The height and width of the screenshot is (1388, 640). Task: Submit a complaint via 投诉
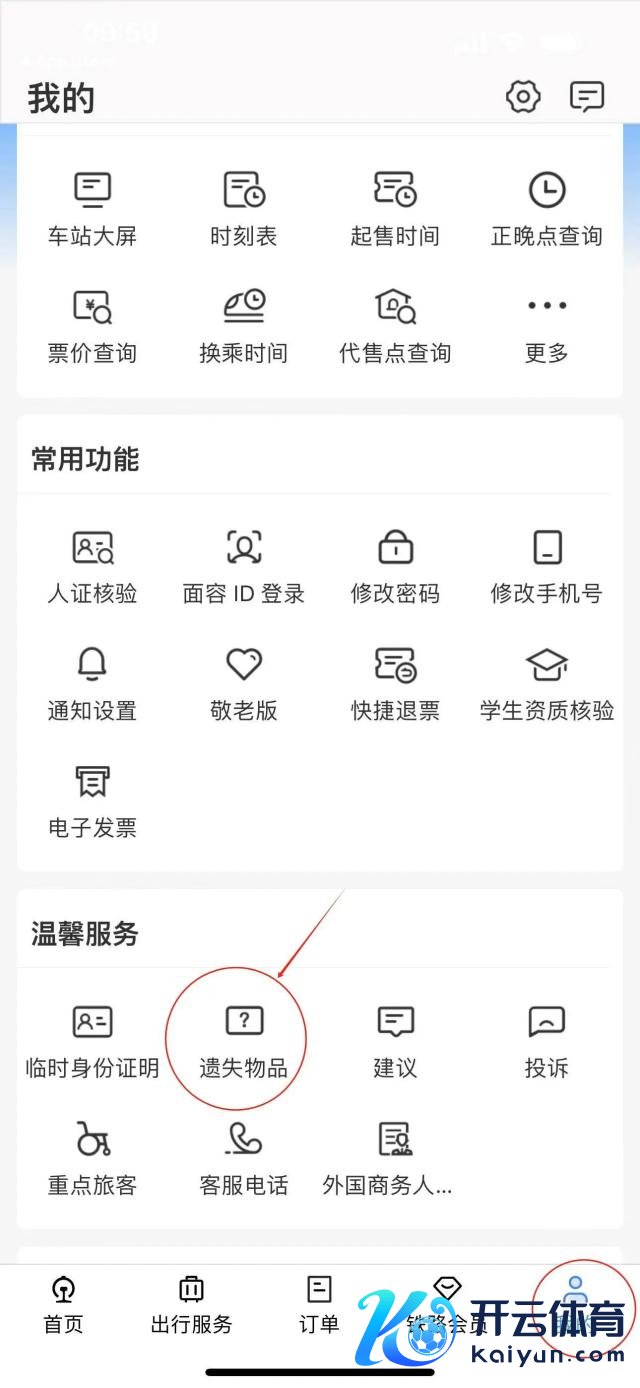click(546, 1040)
